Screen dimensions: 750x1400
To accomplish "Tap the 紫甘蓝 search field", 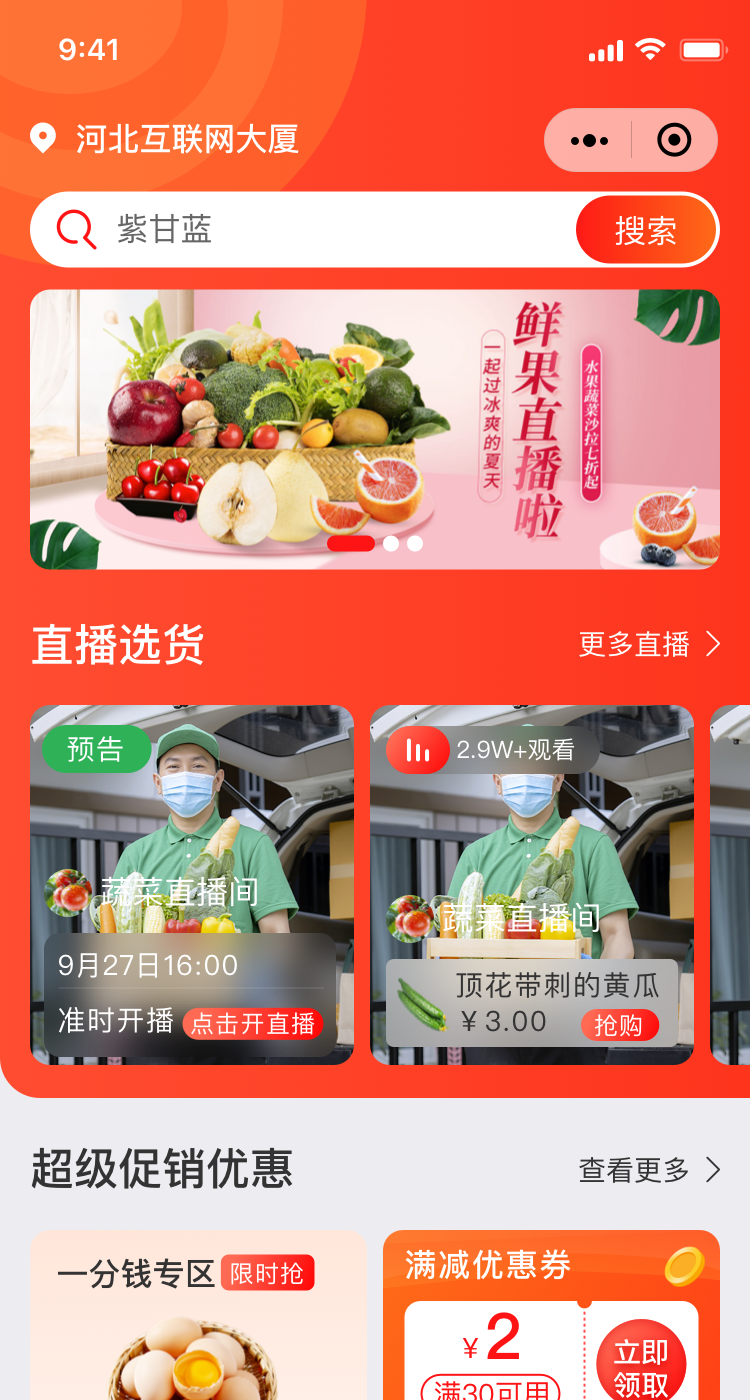I will coord(330,230).
